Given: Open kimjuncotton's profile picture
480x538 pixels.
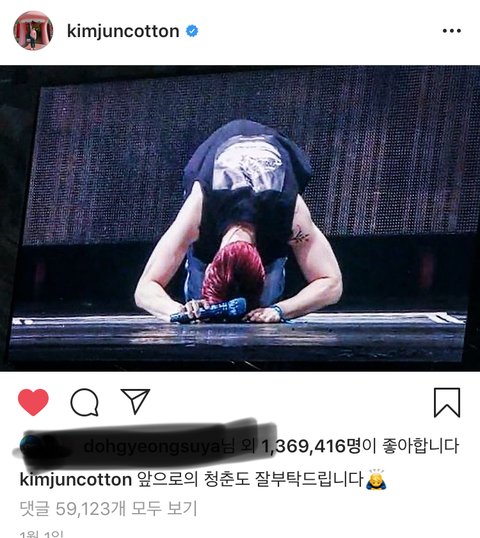Looking at the screenshot, I should pos(33,31).
